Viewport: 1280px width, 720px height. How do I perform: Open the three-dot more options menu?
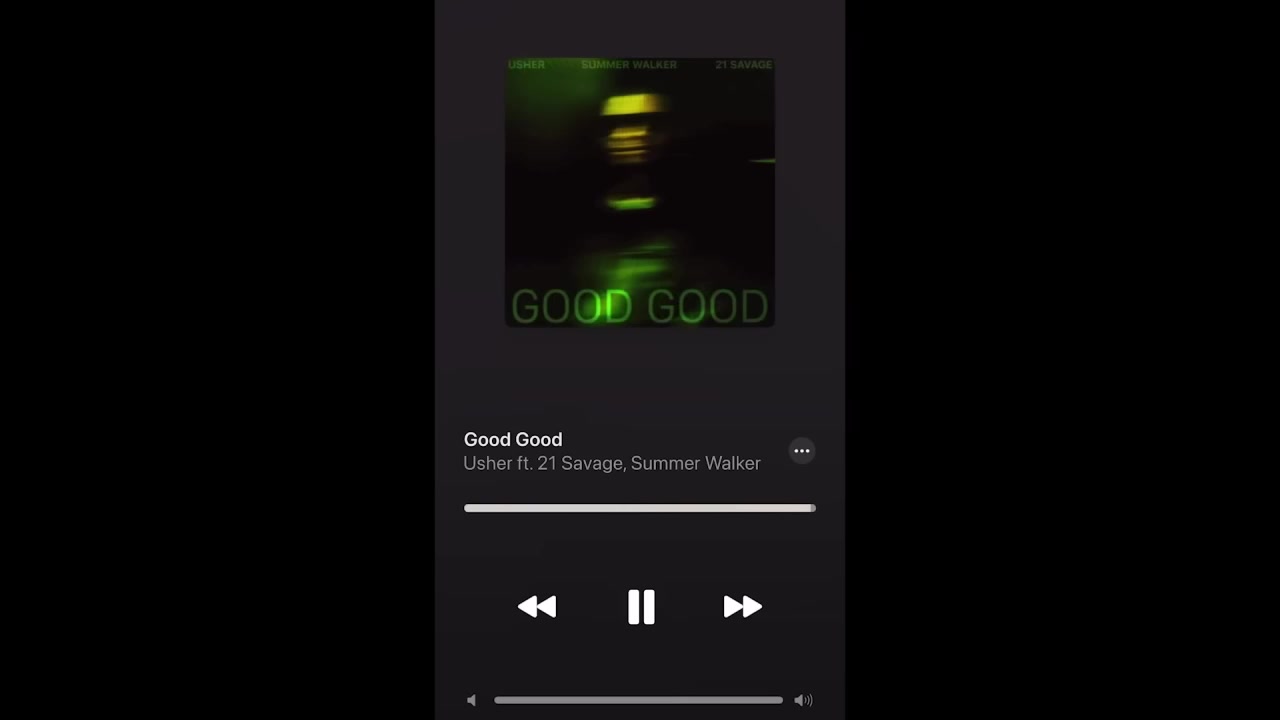801,451
